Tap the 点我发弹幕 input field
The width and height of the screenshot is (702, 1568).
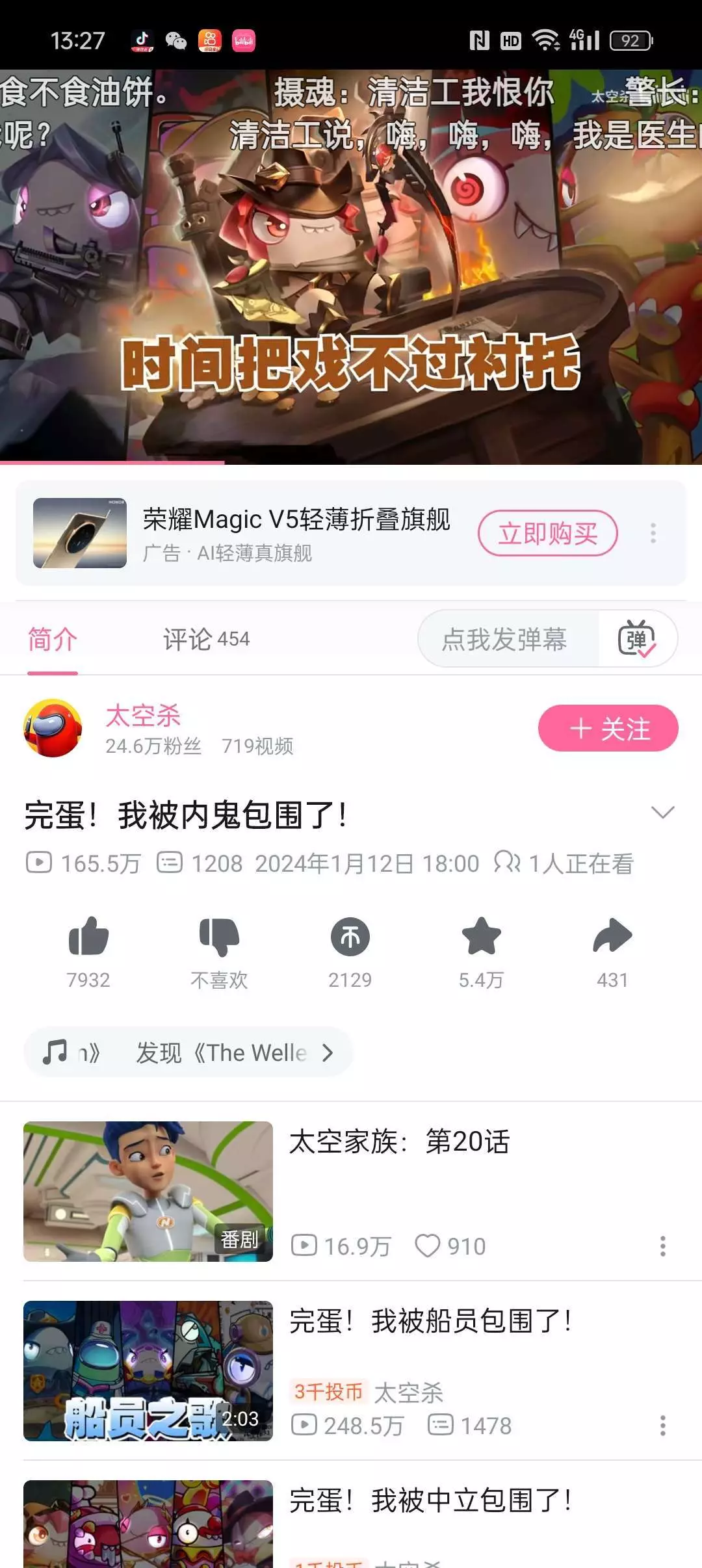click(504, 639)
